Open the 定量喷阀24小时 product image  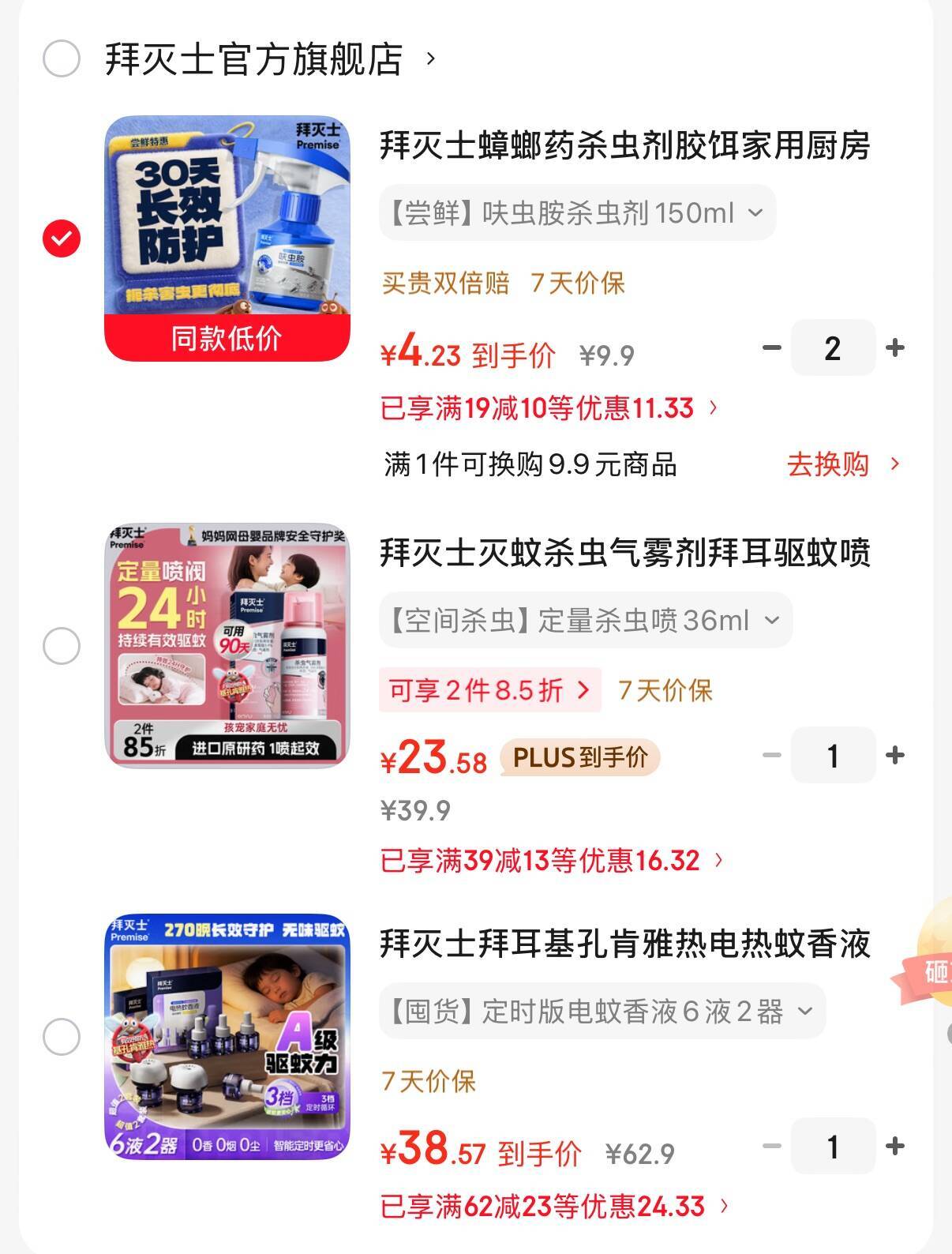click(x=227, y=645)
